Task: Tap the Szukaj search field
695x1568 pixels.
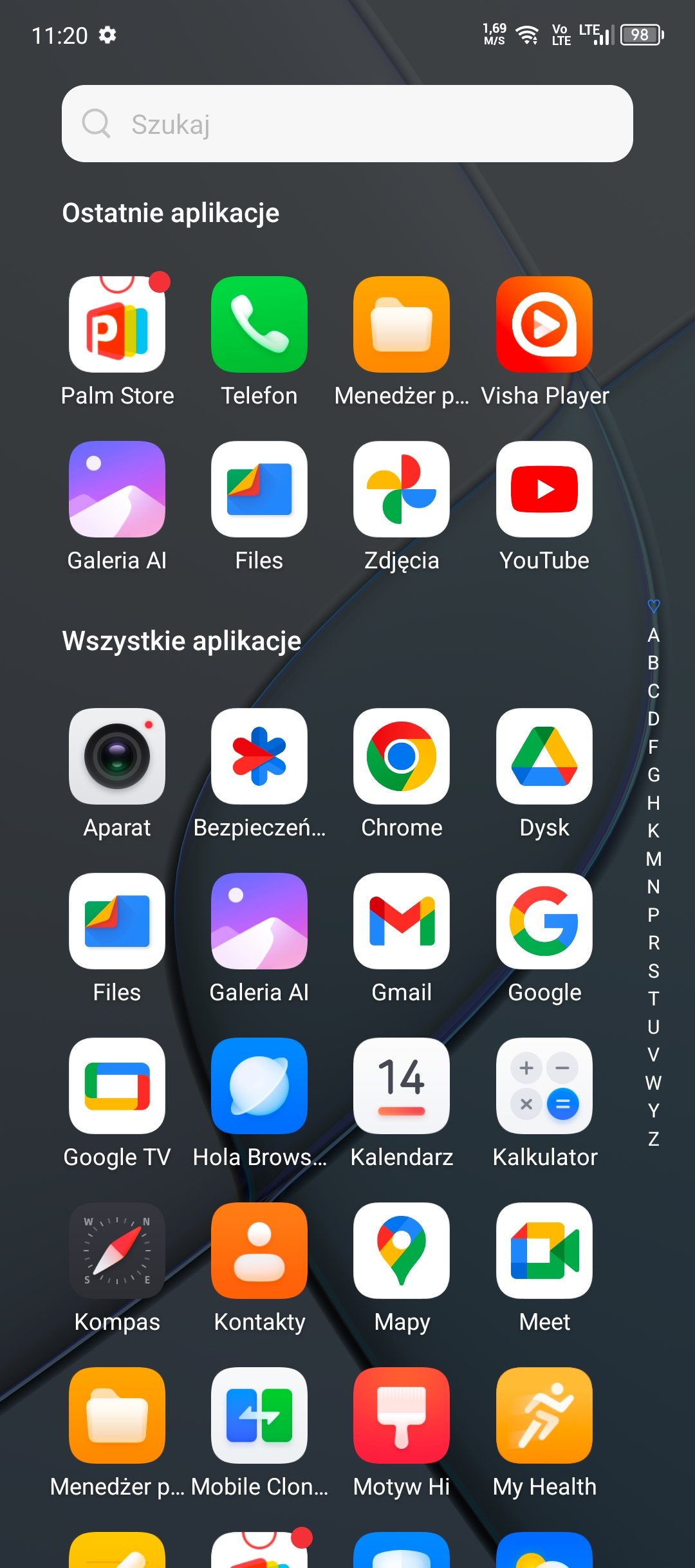Action: pyautogui.click(x=347, y=124)
